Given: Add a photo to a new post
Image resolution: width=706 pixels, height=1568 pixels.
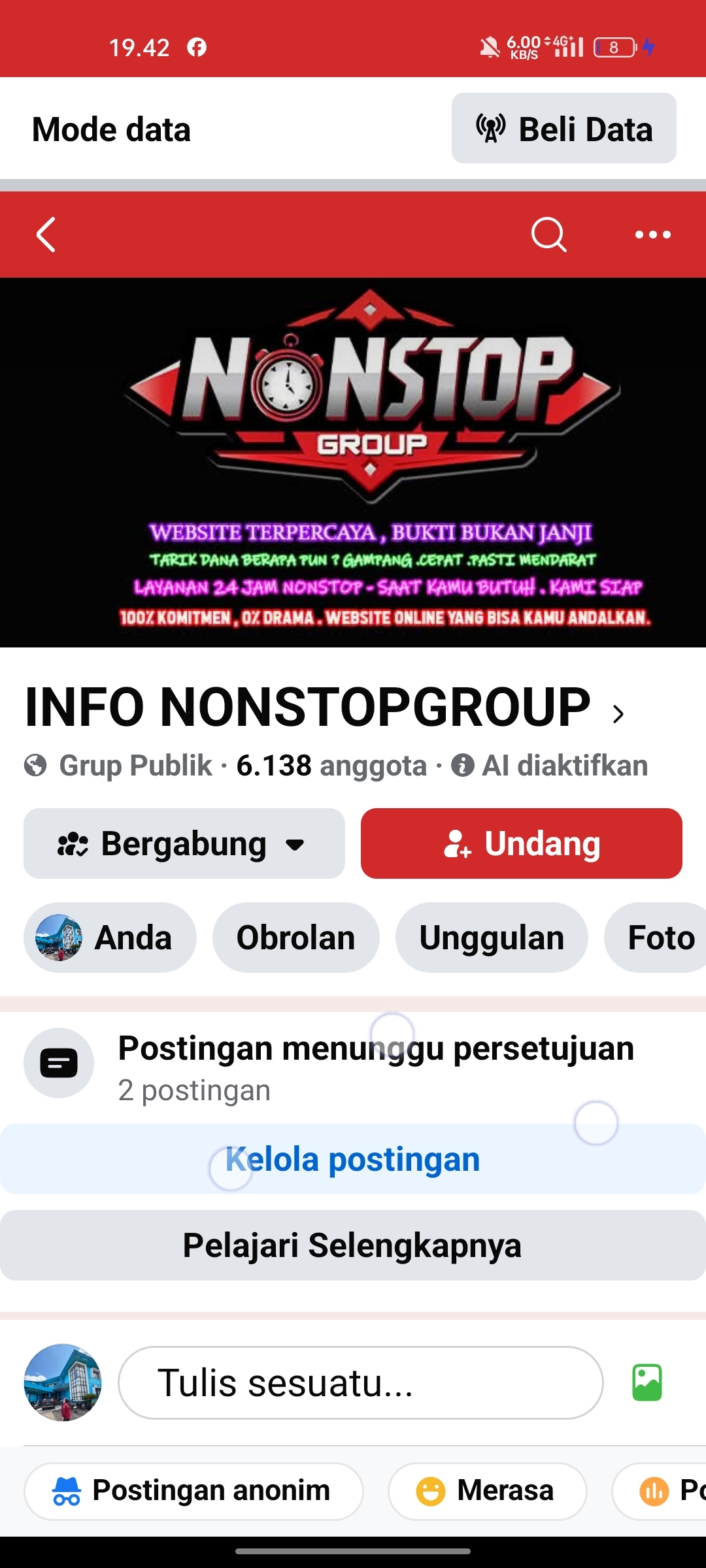Looking at the screenshot, I should pyautogui.click(x=647, y=1383).
